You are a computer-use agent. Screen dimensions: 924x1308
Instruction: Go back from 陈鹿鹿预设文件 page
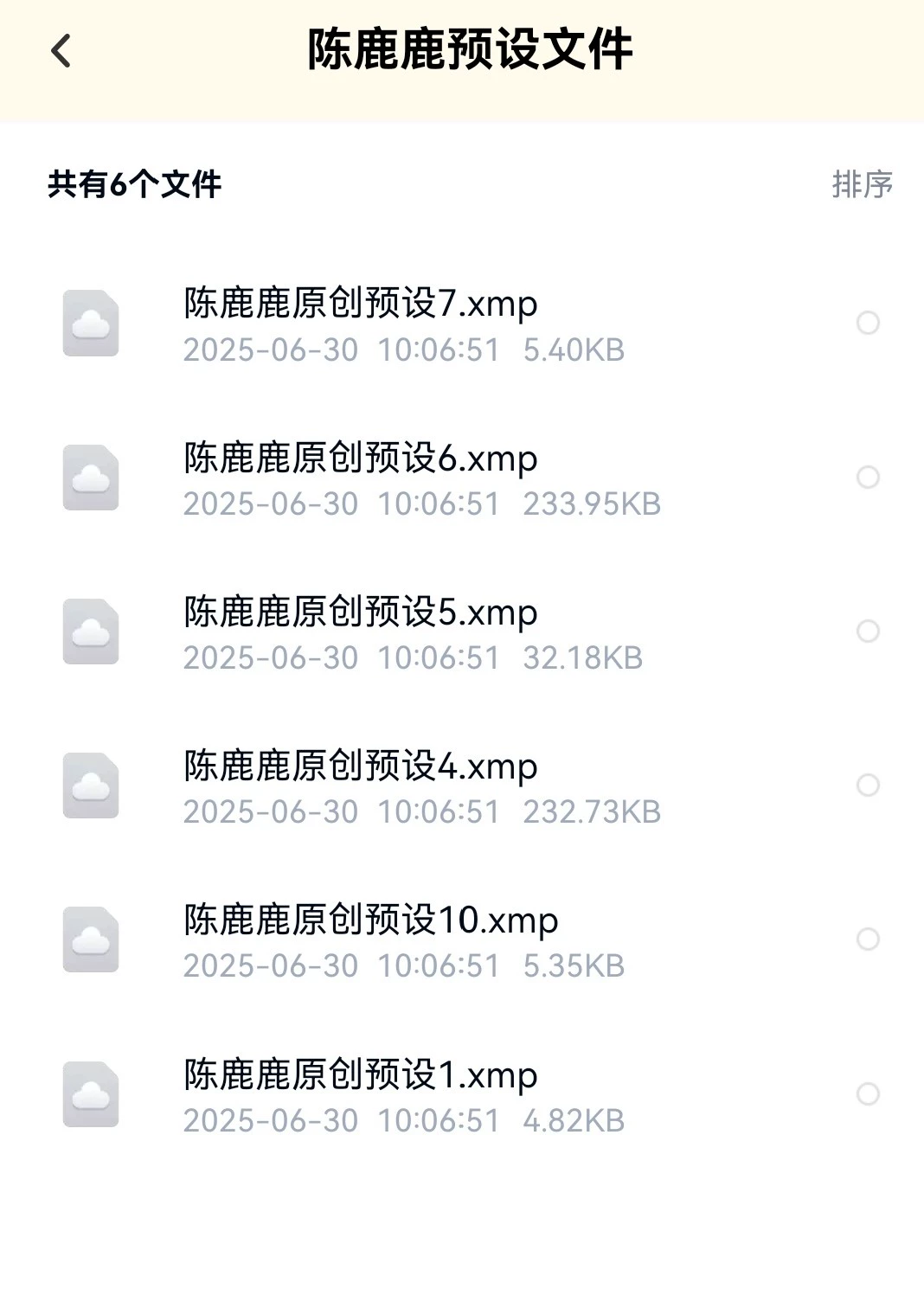tap(61, 51)
